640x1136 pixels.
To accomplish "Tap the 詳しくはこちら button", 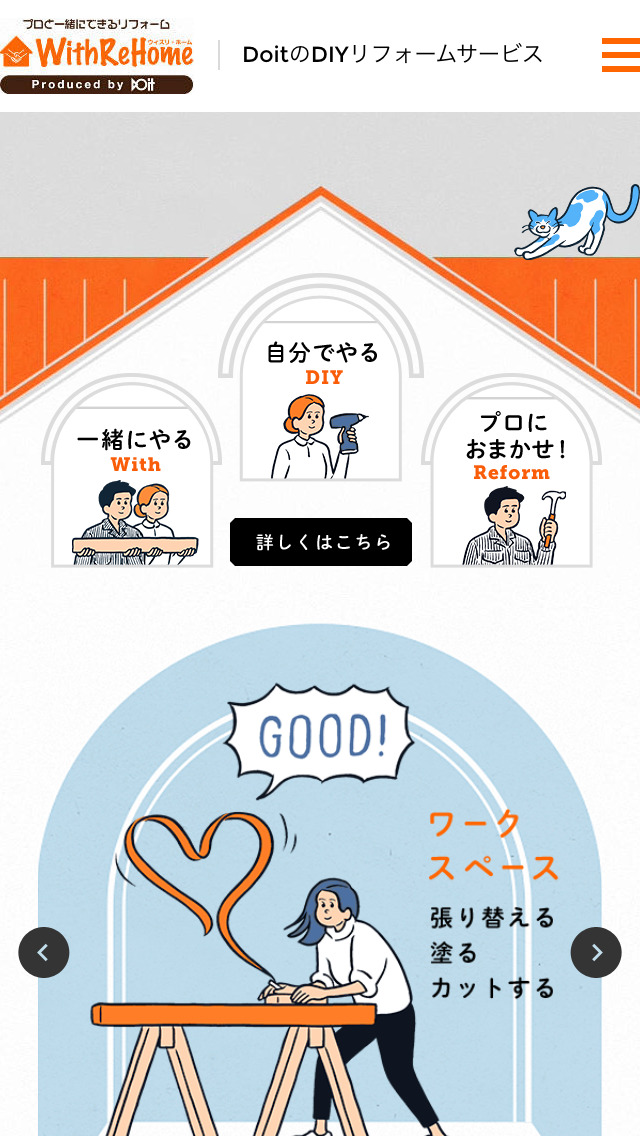I will click(321, 542).
